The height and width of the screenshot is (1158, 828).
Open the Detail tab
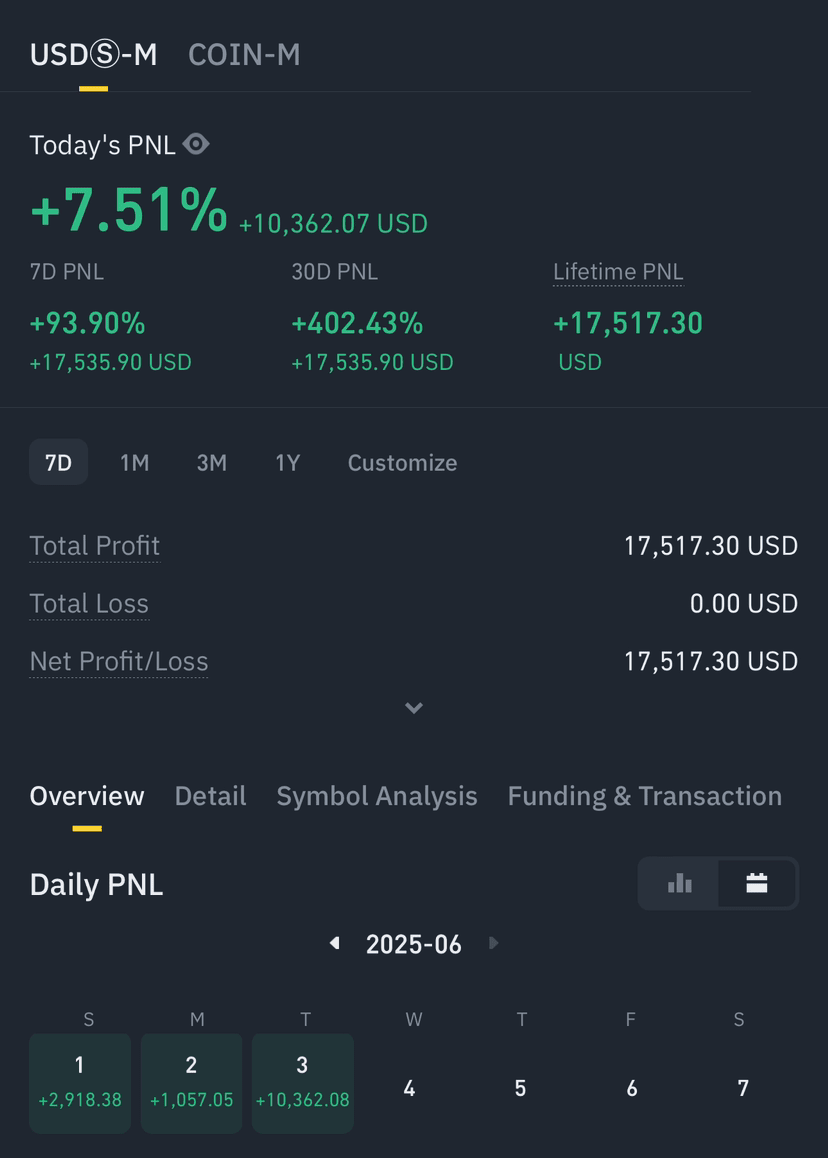tap(211, 796)
